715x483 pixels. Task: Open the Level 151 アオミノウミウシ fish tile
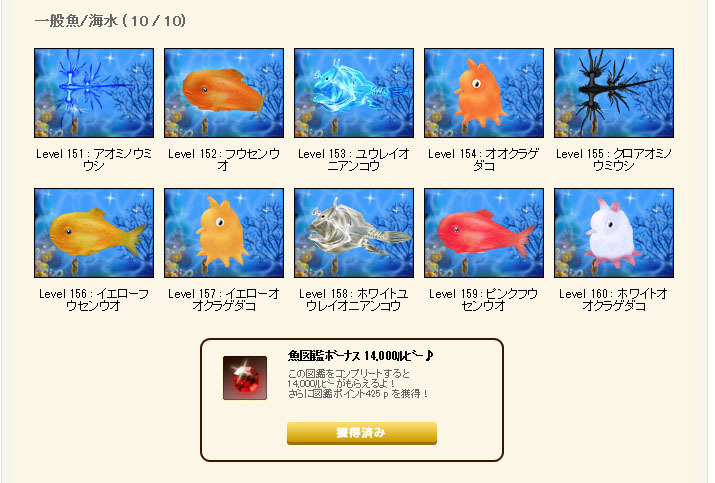tap(93, 93)
